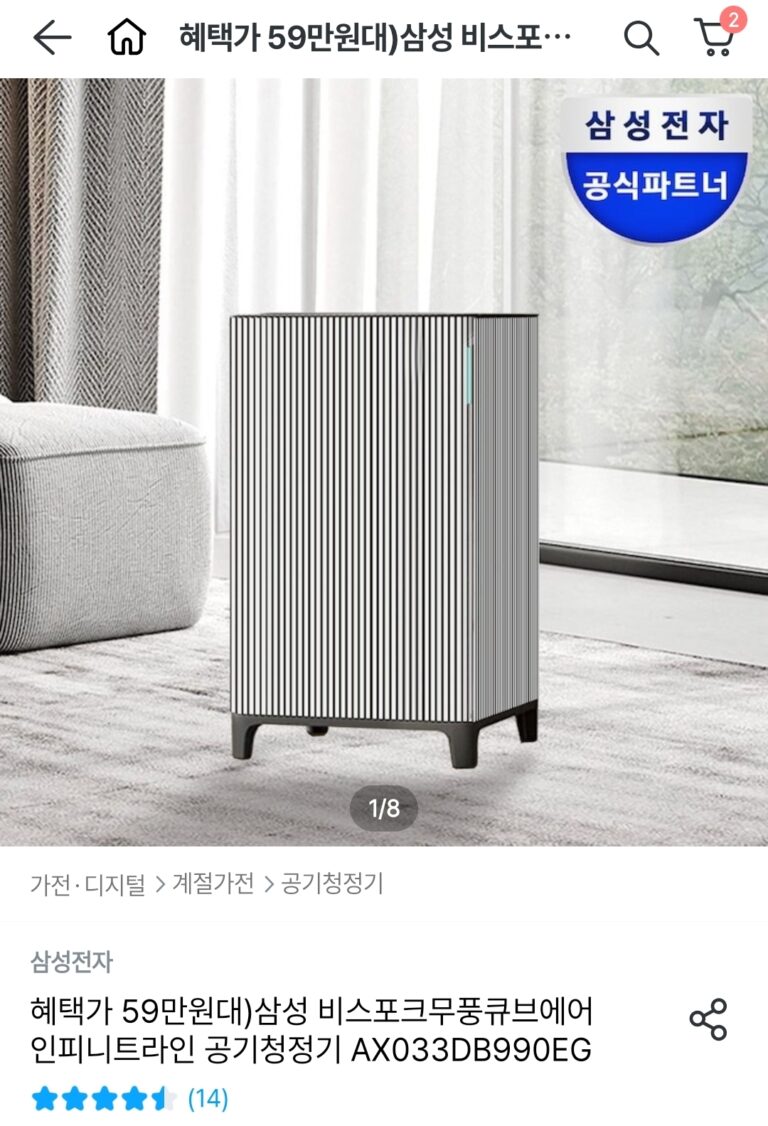Screen dimensions: 768x1126
Task: Open the home page icon
Action: point(126,38)
